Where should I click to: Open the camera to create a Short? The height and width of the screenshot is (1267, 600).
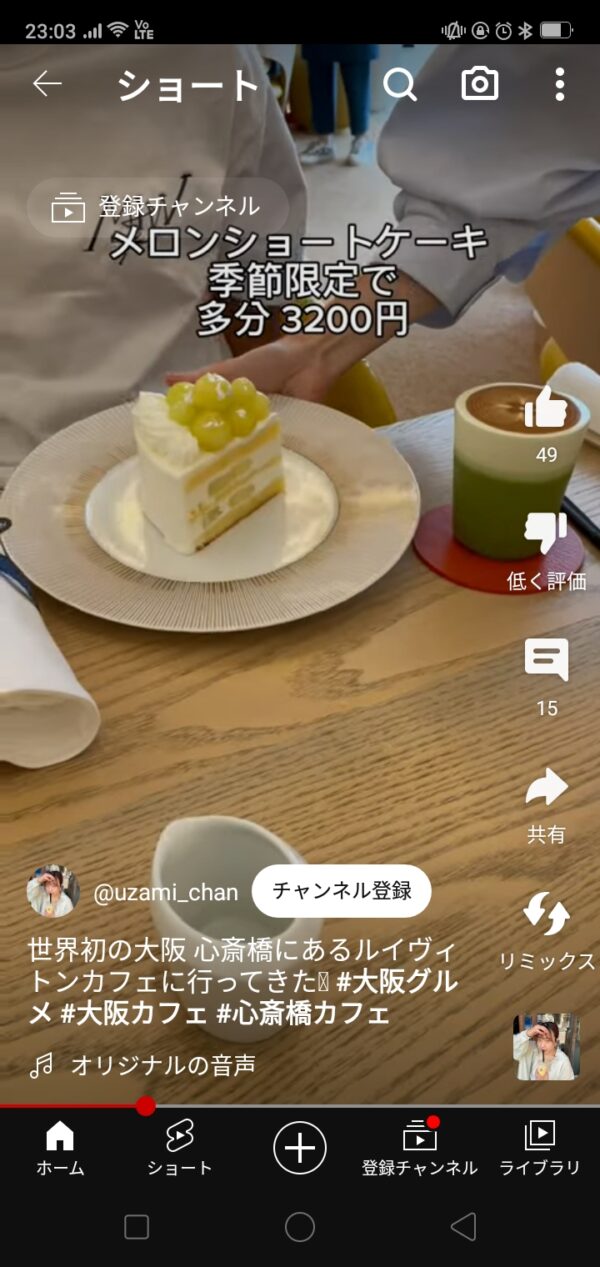pyautogui.click(x=480, y=85)
